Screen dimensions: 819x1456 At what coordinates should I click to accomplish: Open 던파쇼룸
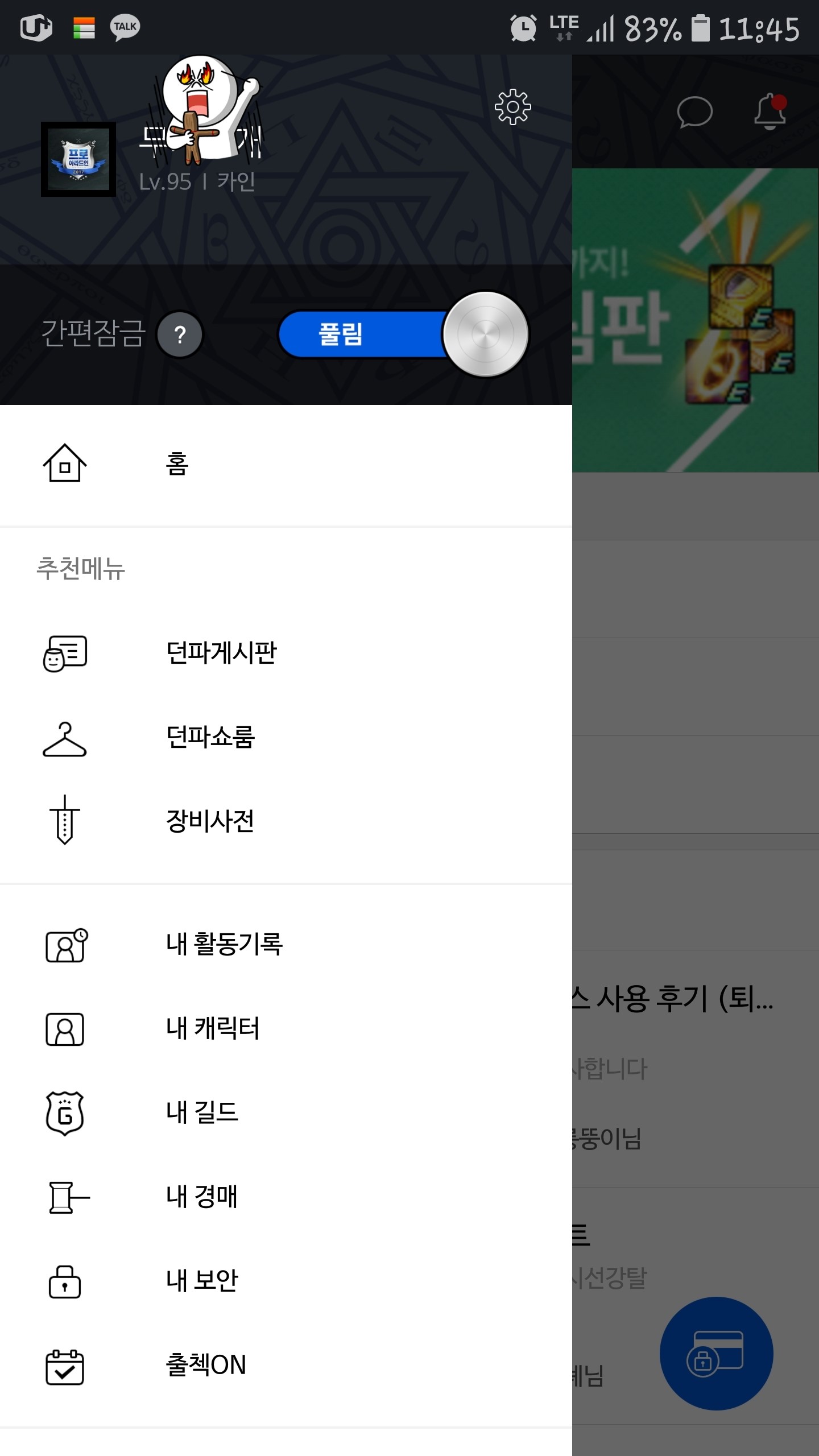(210, 737)
